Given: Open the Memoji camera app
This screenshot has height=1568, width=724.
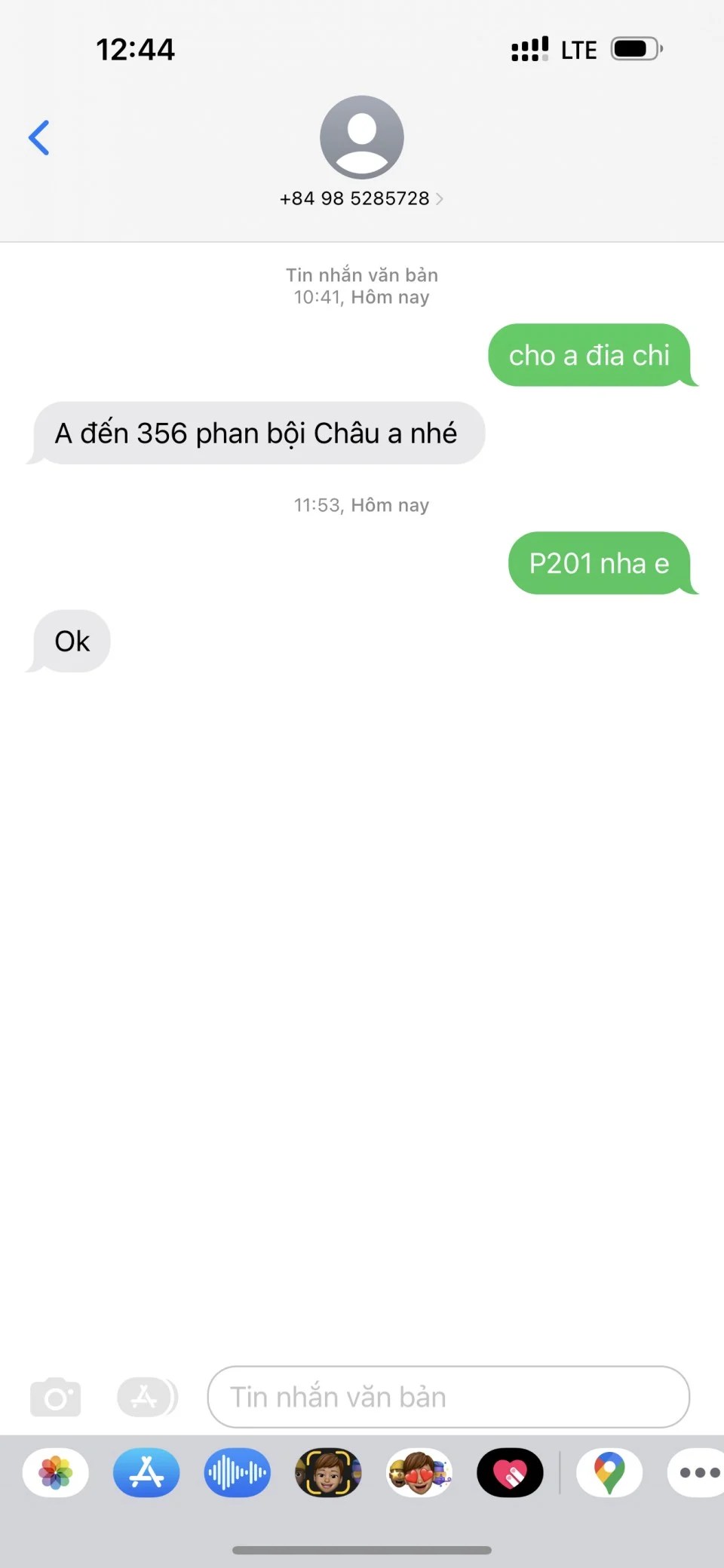Looking at the screenshot, I should [x=328, y=1472].
